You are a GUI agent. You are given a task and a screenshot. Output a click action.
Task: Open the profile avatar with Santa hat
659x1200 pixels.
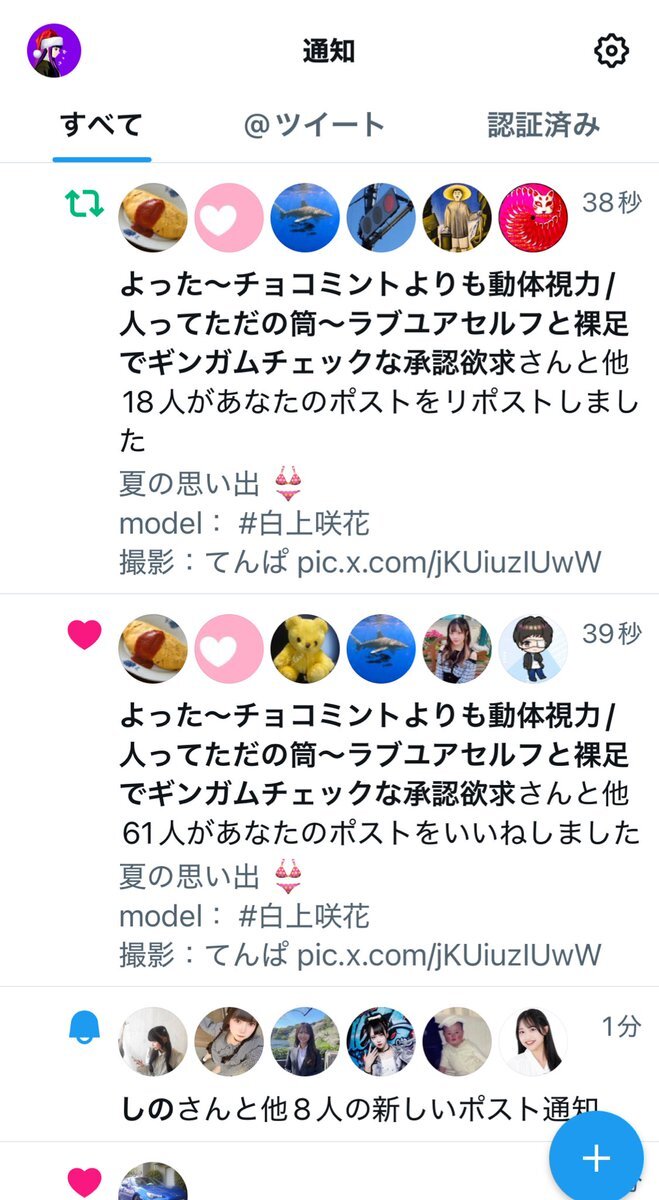[54, 50]
